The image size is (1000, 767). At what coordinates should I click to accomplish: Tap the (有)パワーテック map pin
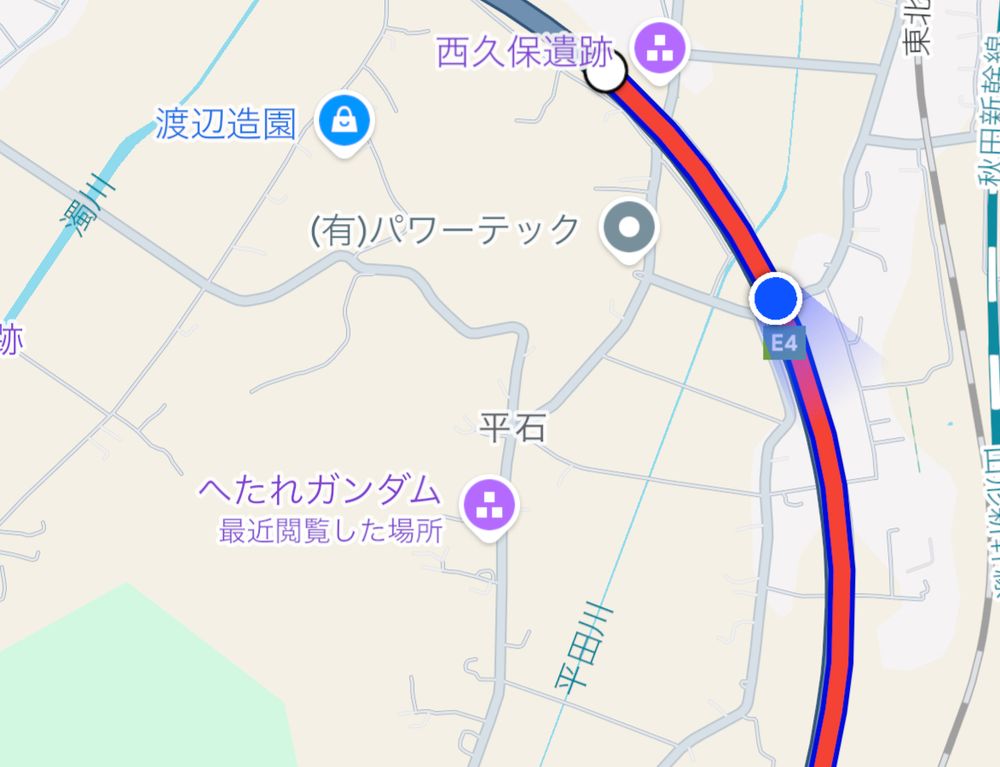pyautogui.click(x=630, y=228)
